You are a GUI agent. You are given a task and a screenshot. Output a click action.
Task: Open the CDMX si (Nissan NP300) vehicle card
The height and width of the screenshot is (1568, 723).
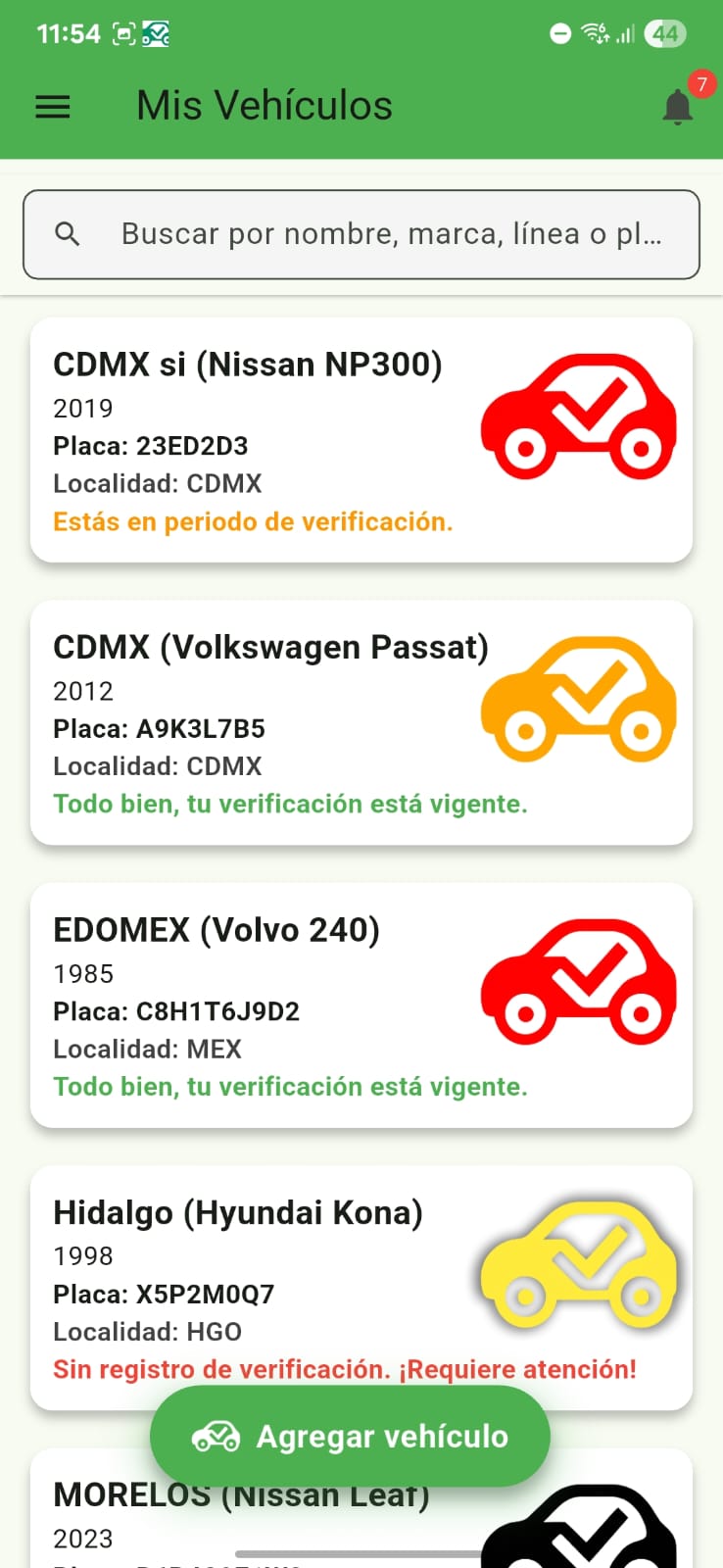[x=248, y=364]
